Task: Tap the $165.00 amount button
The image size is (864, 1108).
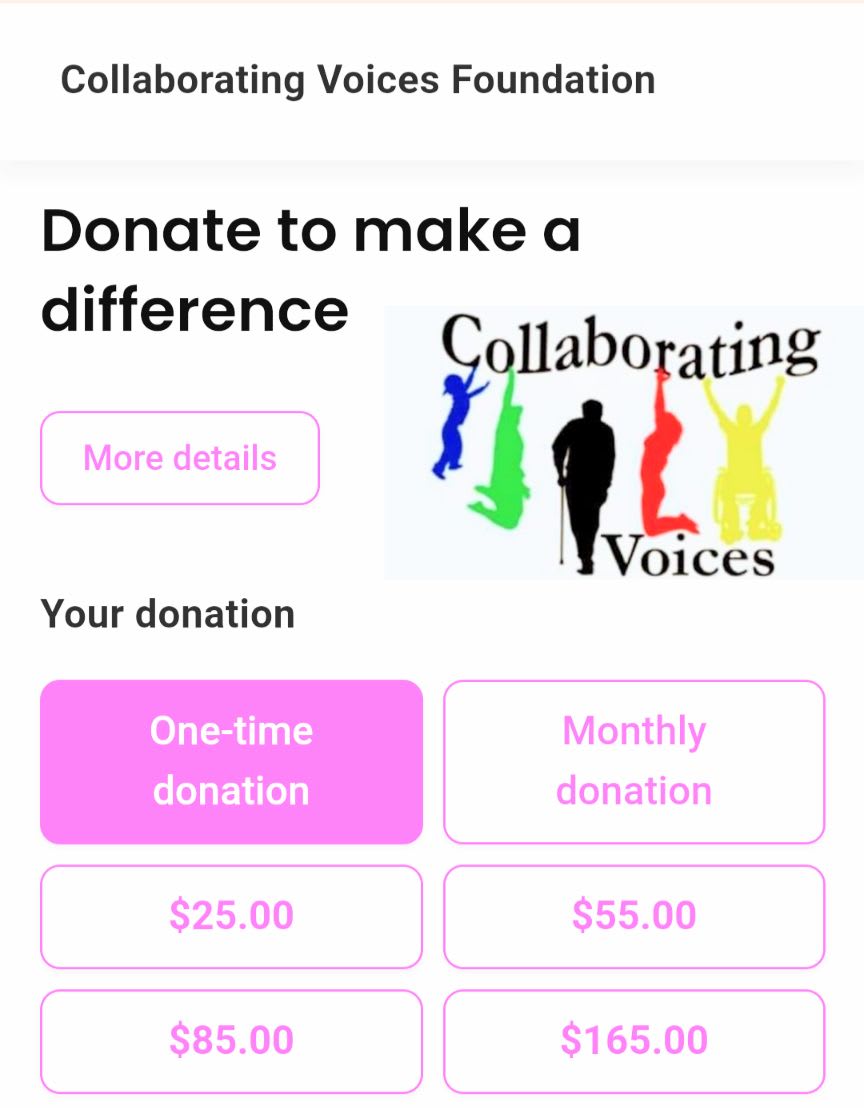Action: [634, 1040]
